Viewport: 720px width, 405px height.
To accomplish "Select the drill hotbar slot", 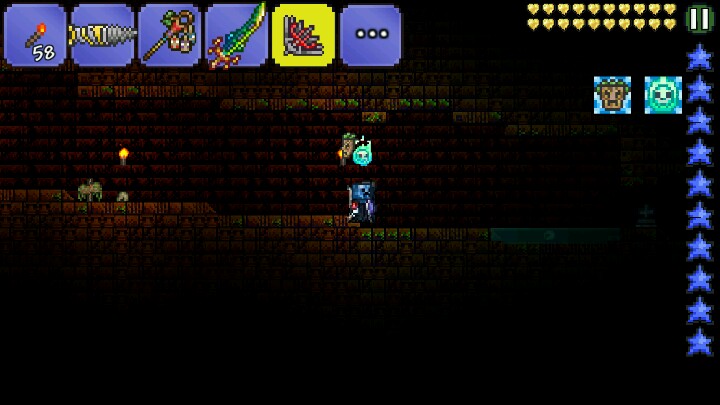I will click(102, 35).
